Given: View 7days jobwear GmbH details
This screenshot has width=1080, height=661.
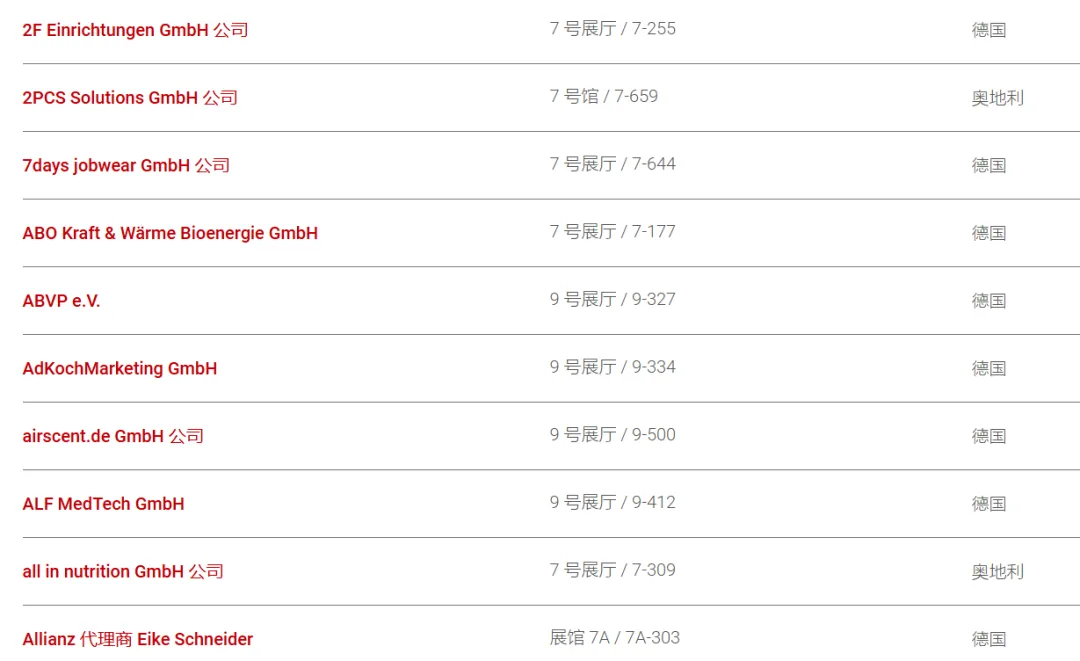Looking at the screenshot, I should 126,165.
